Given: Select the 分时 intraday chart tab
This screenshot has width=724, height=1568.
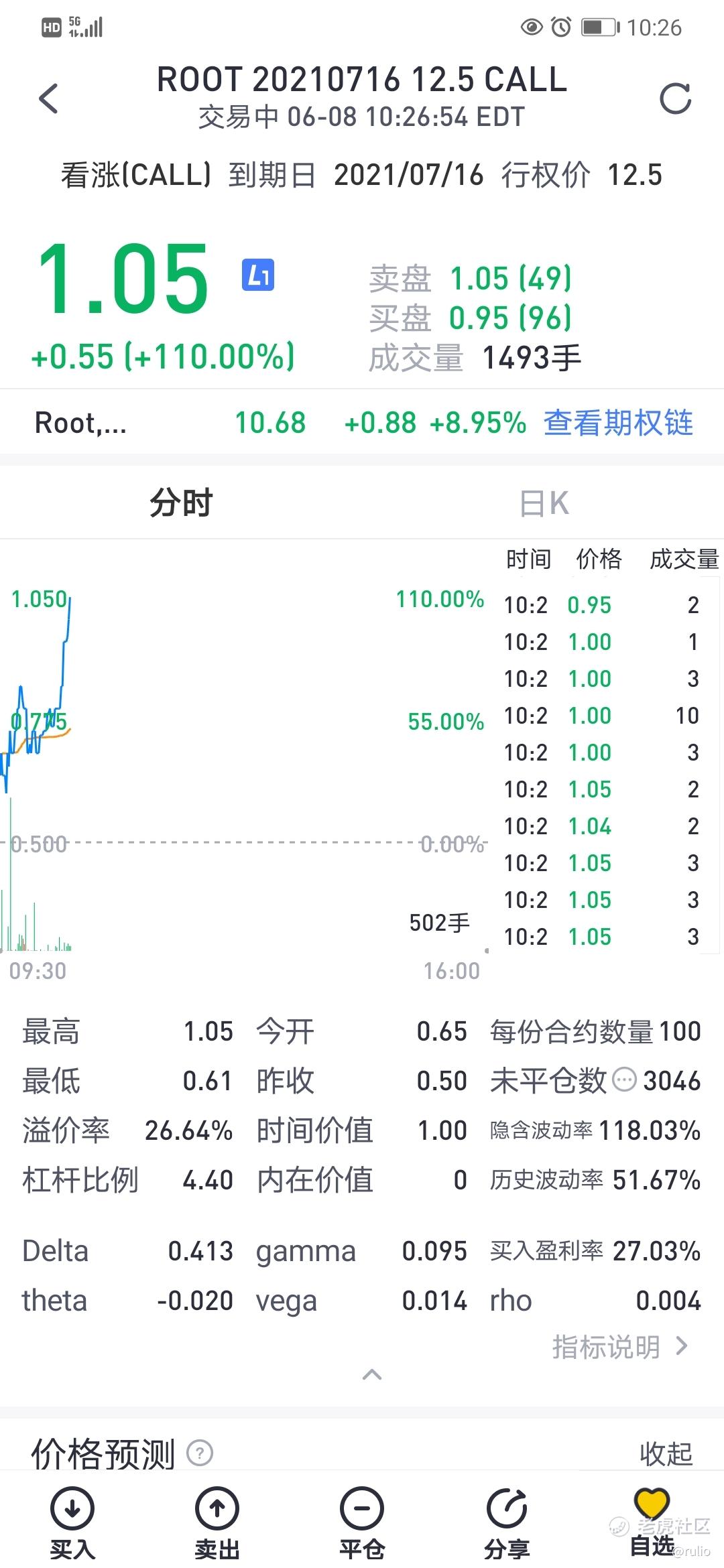Looking at the screenshot, I should pos(181,503).
